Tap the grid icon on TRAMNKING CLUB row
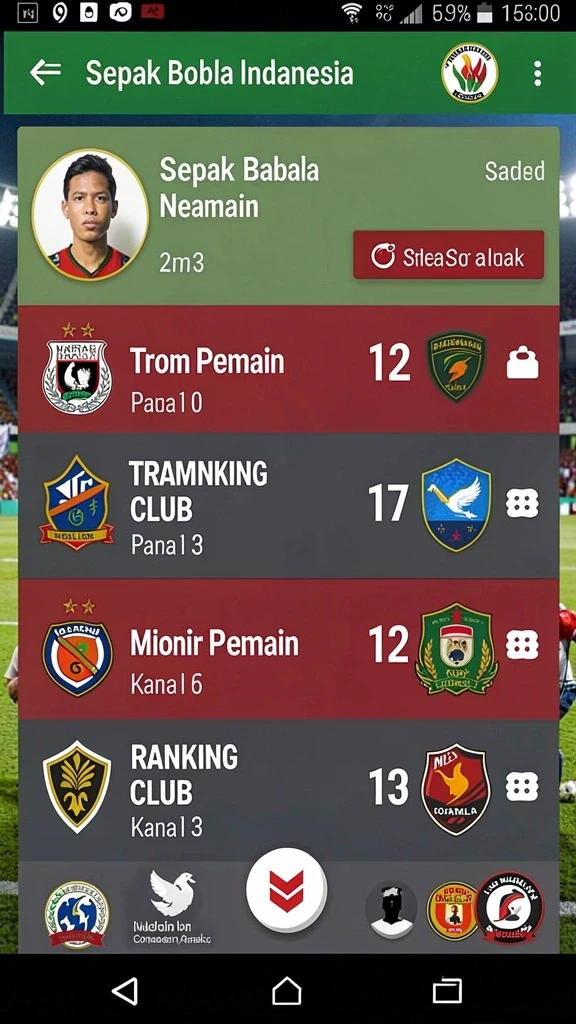576x1024 pixels. tap(522, 504)
